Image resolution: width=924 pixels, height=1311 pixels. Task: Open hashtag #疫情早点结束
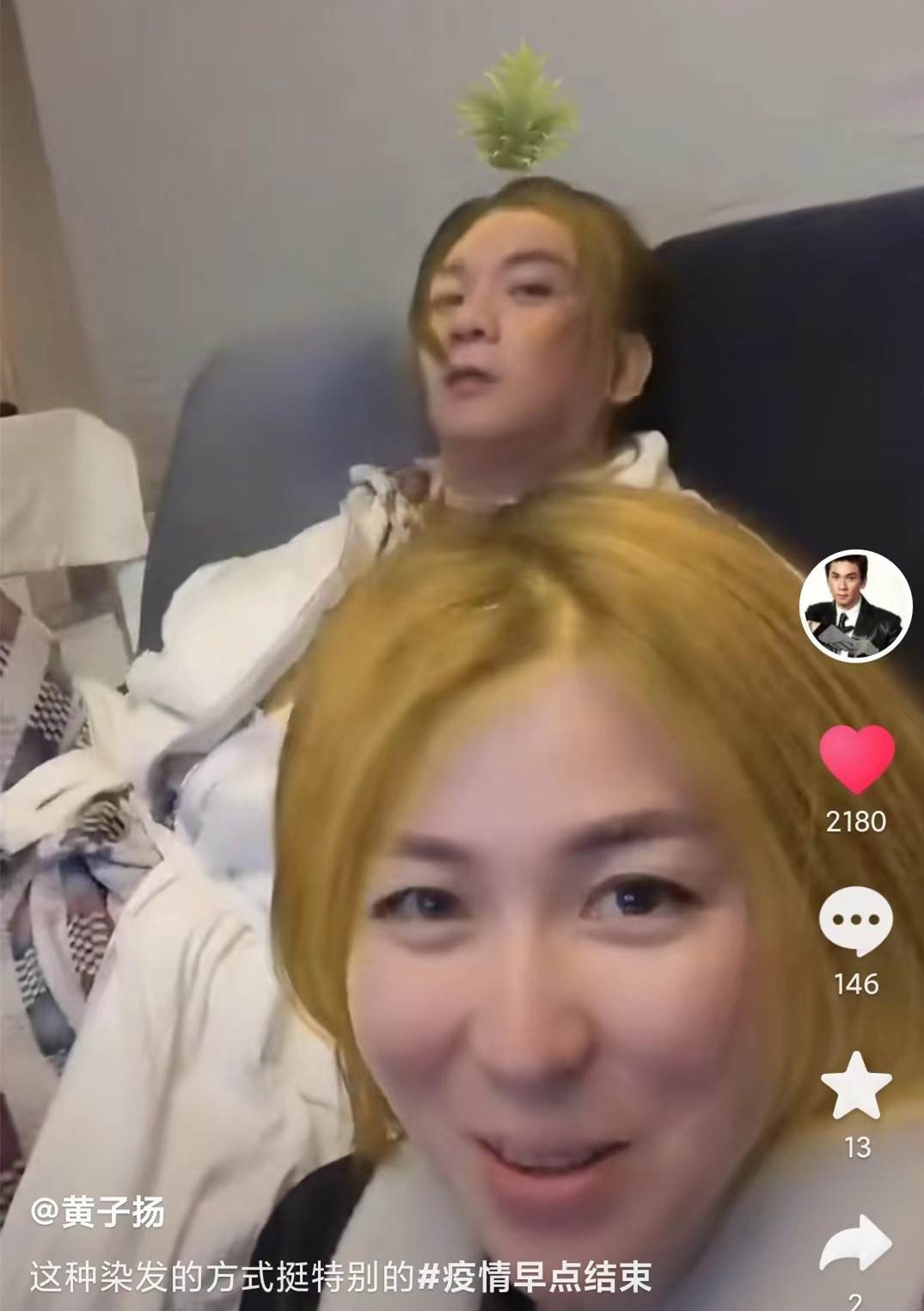[x=534, y=1277]
